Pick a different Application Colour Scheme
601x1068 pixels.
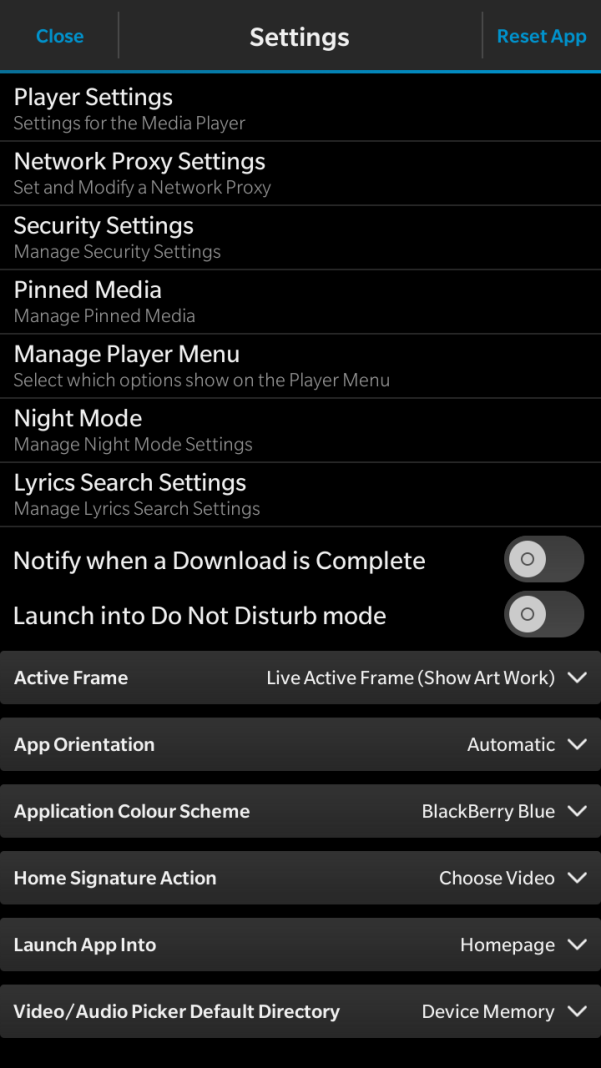pyautogui.click(x=300, y=811)
